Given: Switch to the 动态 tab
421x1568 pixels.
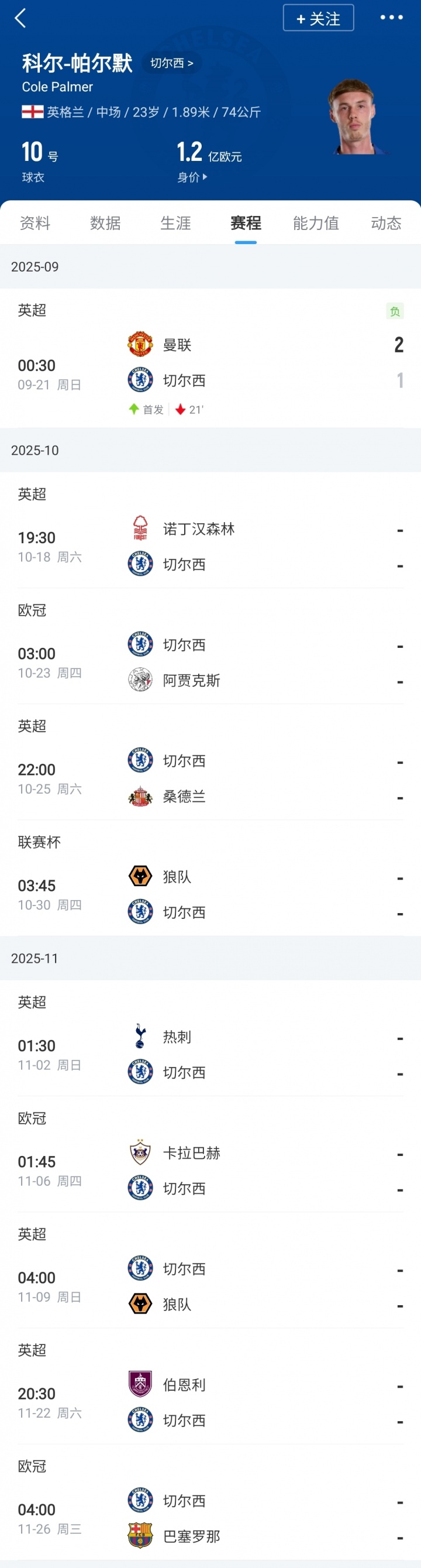Looking at the screenshot, I should click(386, 224).
